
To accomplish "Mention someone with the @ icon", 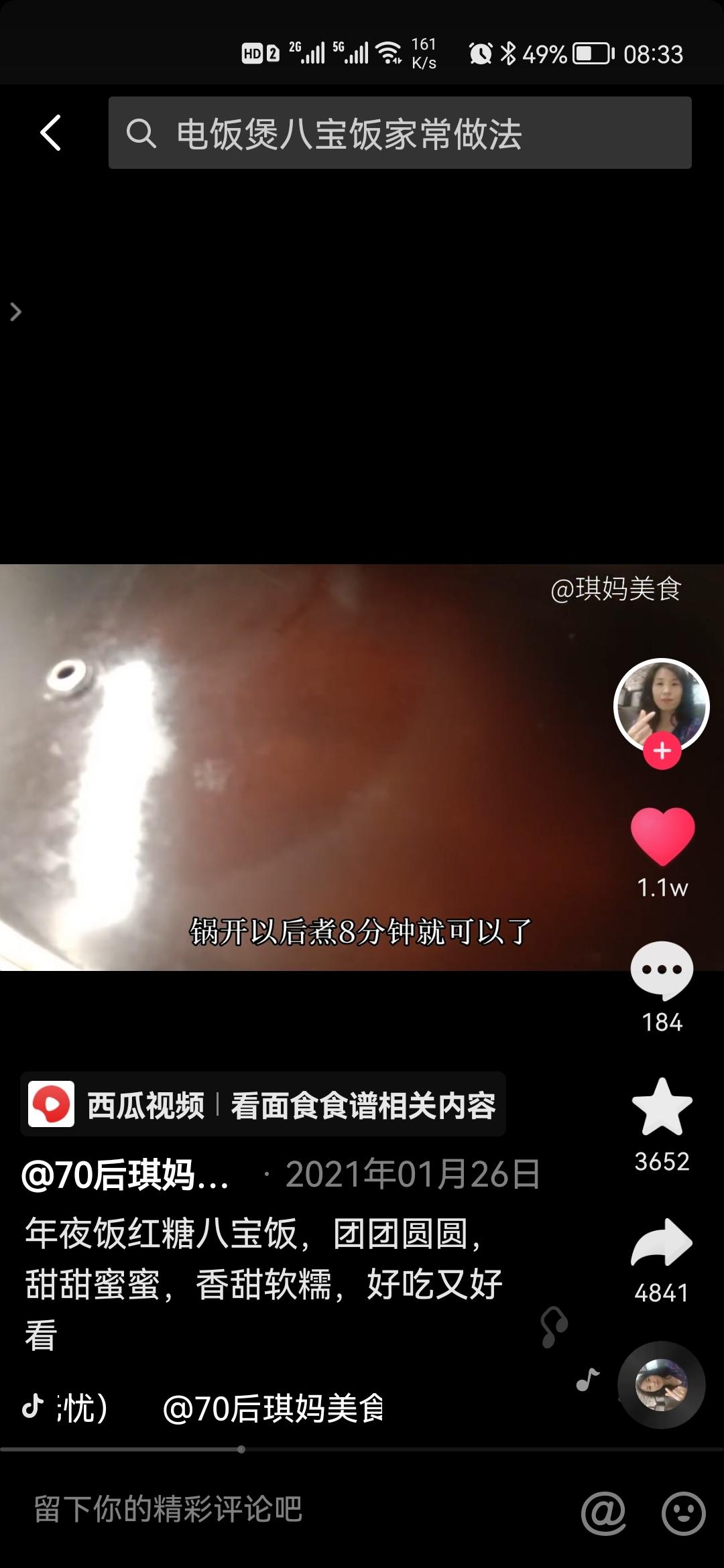I will (603, 1512).
